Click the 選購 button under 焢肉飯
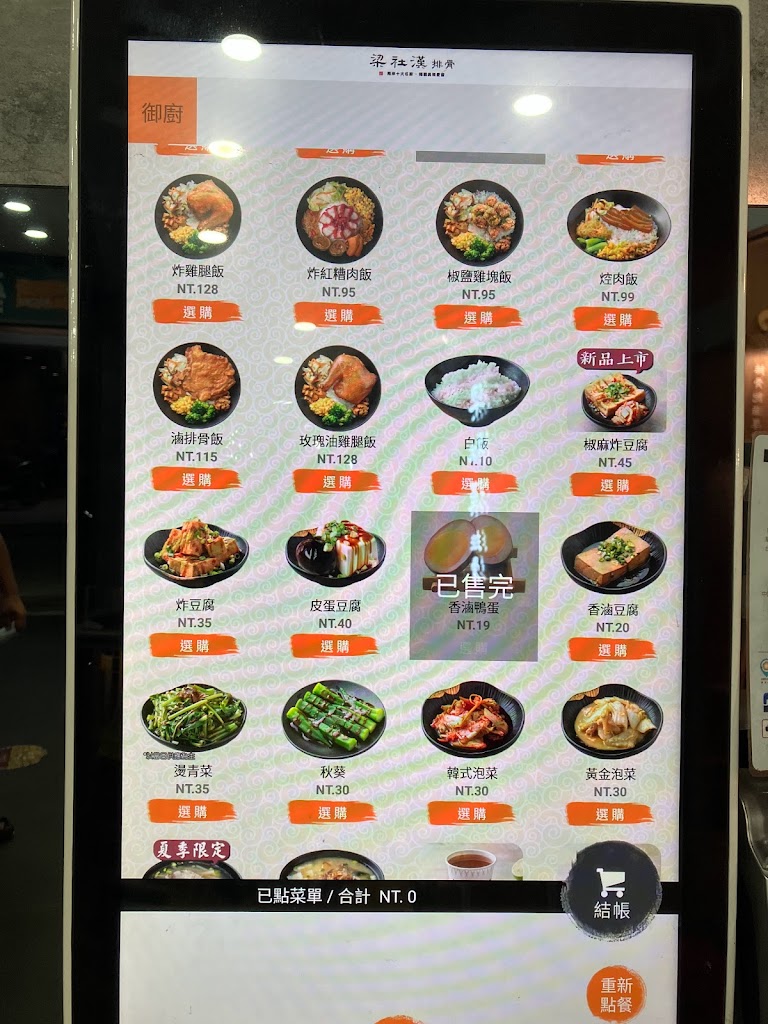 (x=619, y=320)
